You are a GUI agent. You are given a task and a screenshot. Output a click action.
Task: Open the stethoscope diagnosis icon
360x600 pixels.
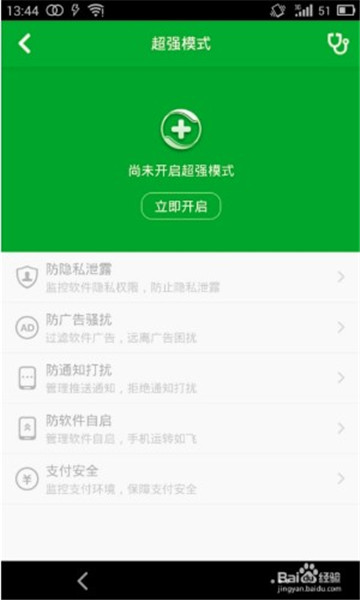point(338,44)
